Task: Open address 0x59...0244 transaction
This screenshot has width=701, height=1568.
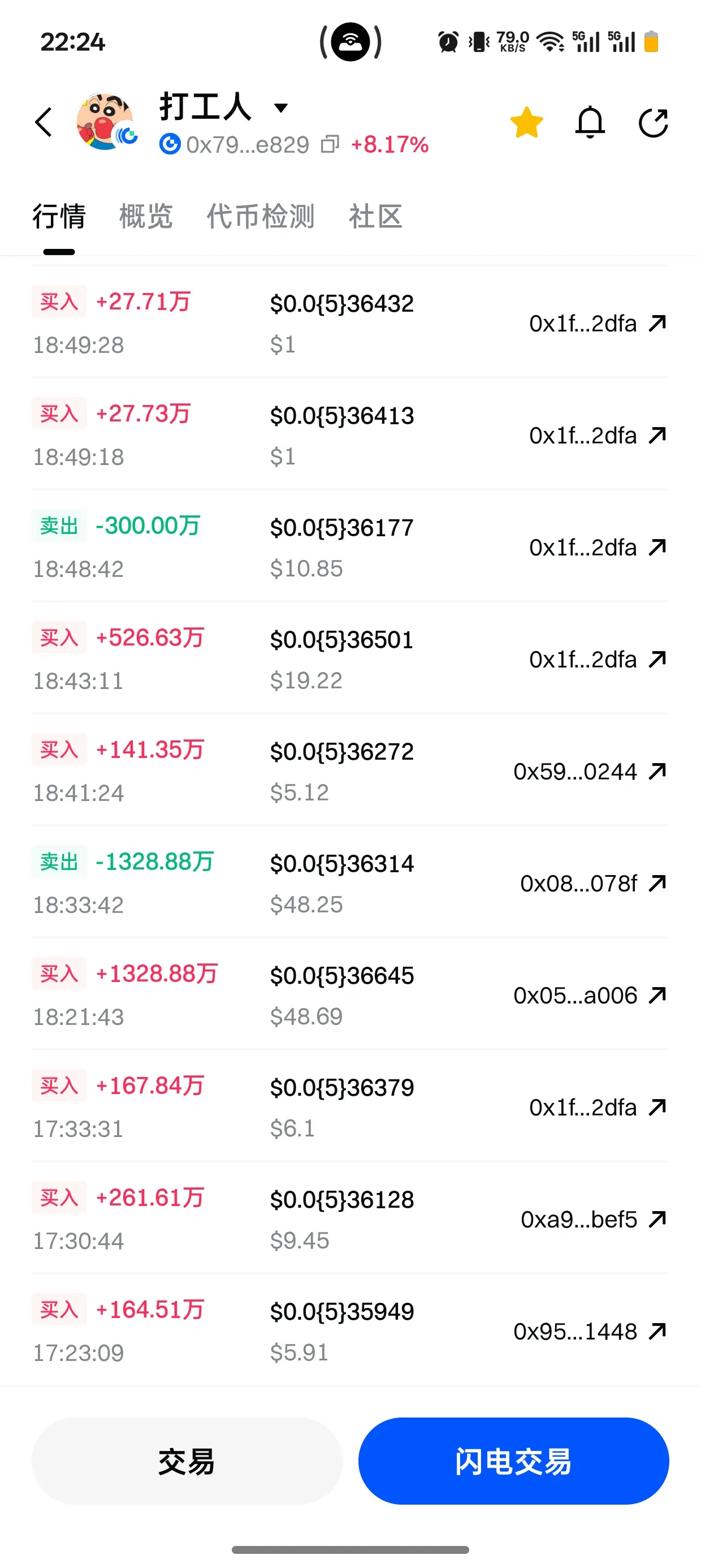Action: (657, 771)
